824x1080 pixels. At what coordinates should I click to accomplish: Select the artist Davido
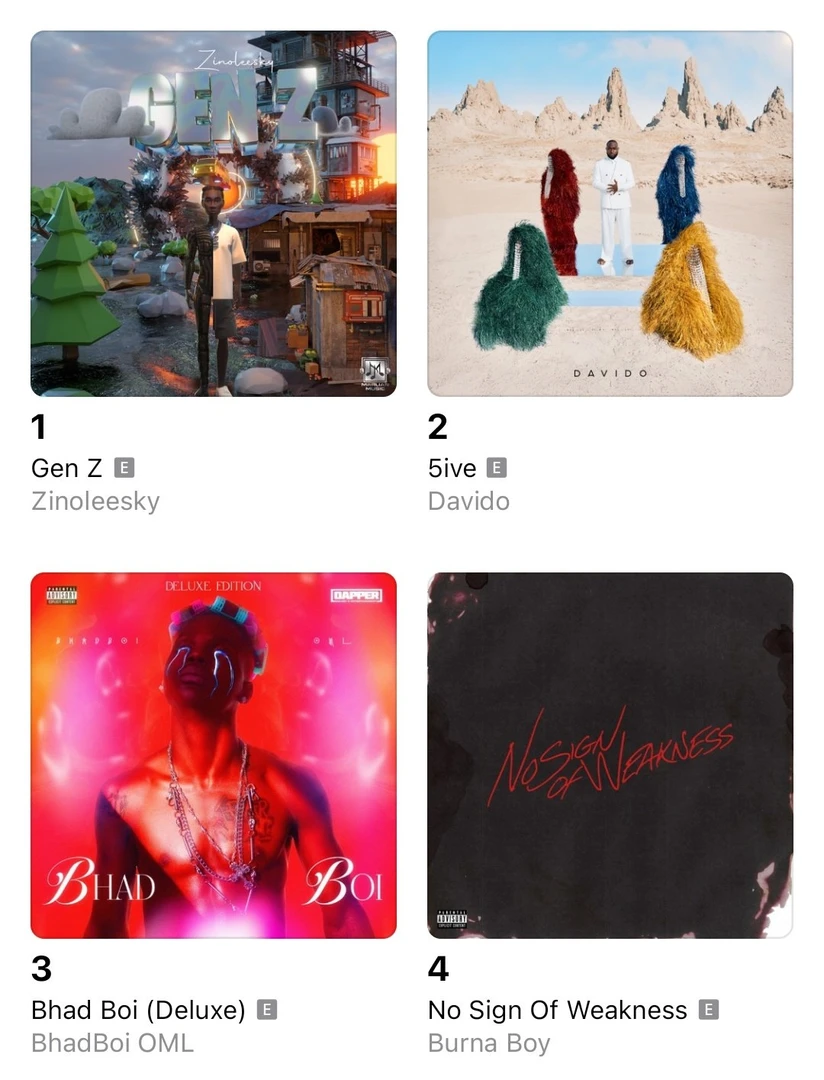pyautogui.click(x=467, y=500)
